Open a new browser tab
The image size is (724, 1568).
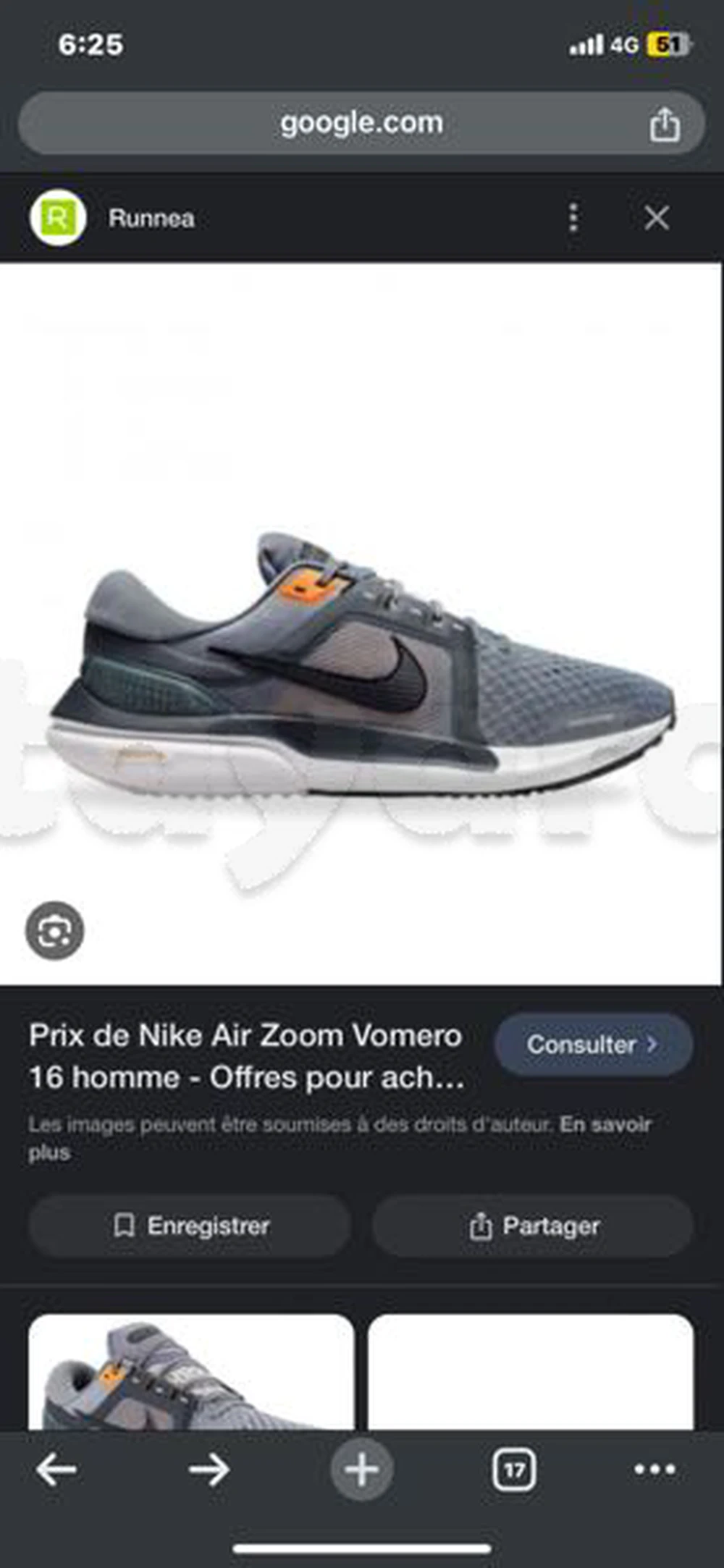pos(362,1470)
